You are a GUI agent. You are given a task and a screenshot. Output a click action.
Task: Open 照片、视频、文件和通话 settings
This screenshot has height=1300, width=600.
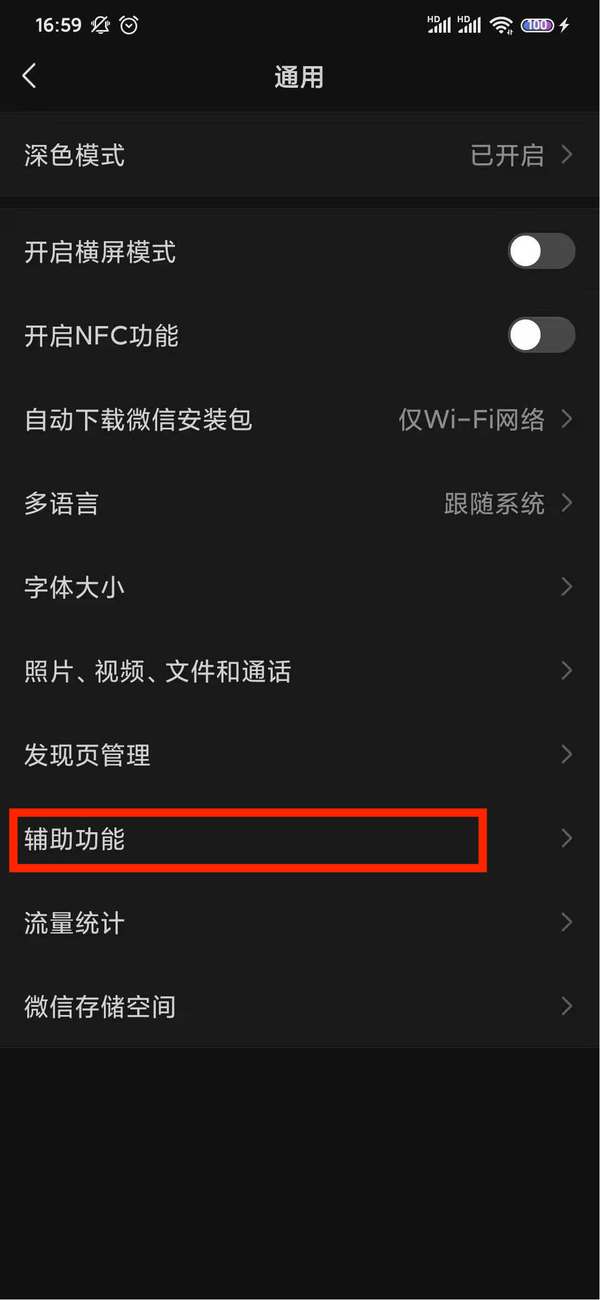click(300, 671)
